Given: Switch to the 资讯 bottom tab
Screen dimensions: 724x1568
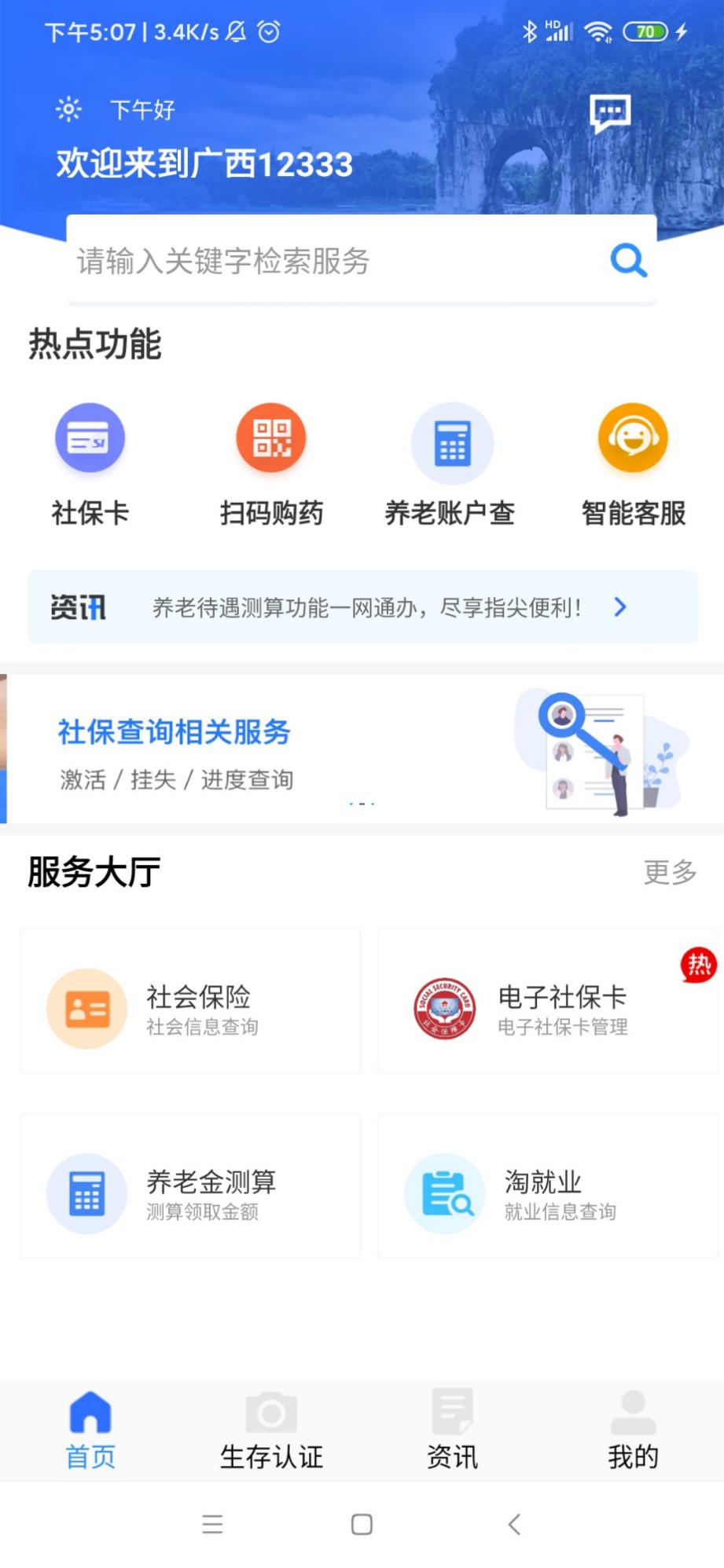Looking at the screenshot, I should pyautogui.click(x=452, y=1431).
